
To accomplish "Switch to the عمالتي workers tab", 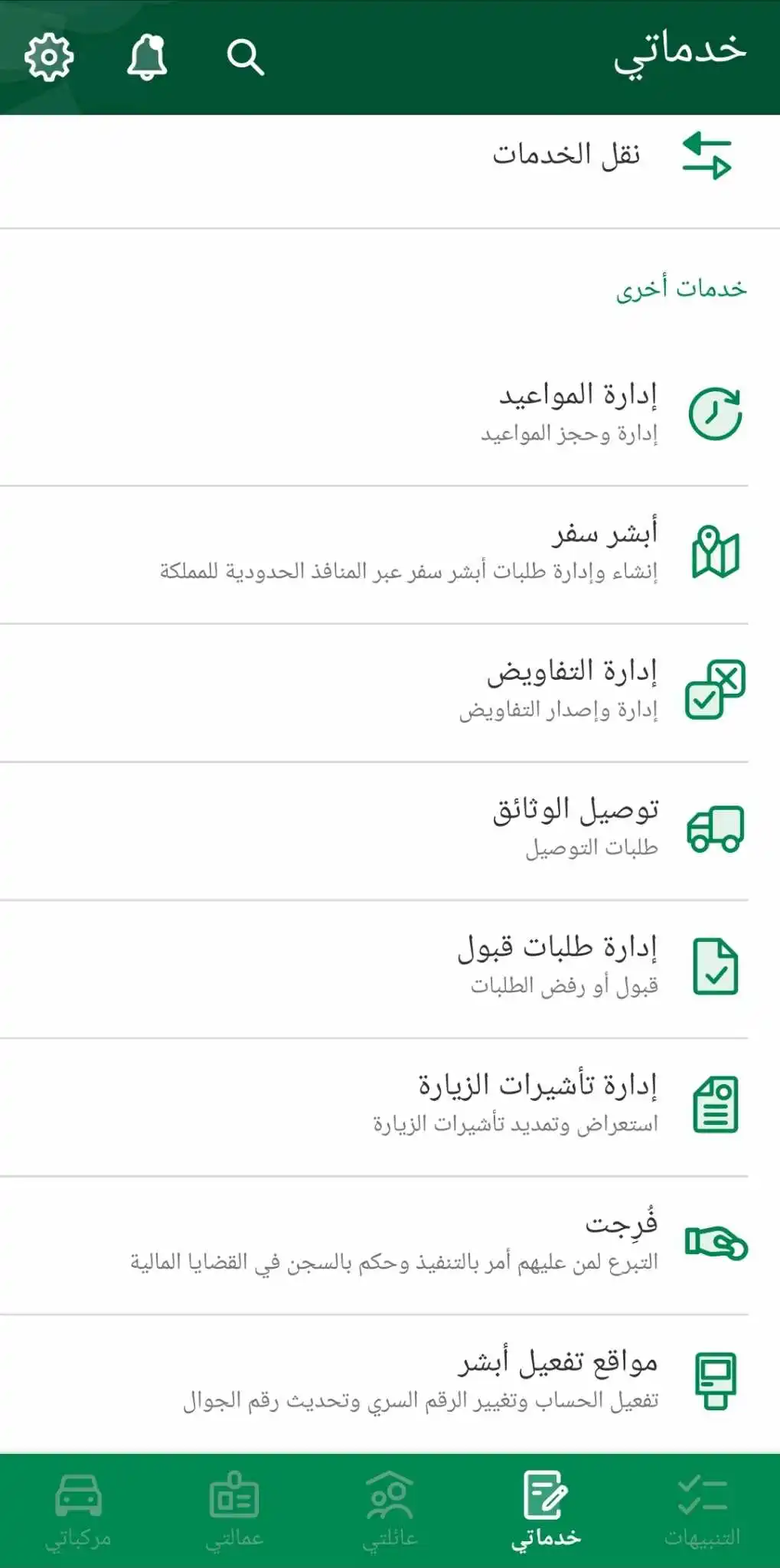I will [x=234, y=1511].
